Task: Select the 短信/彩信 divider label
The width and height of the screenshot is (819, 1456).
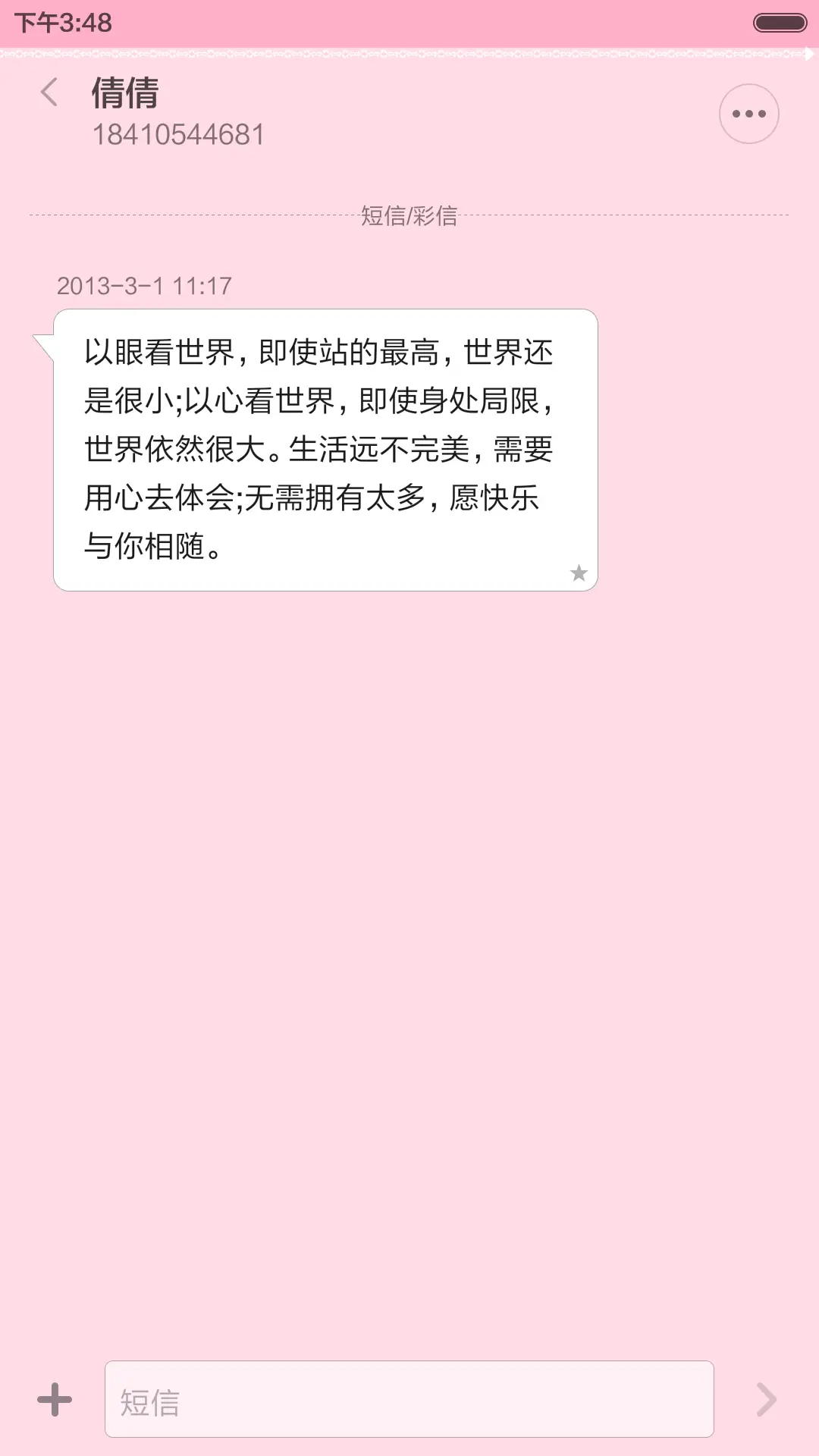Action: pos(409,216)
